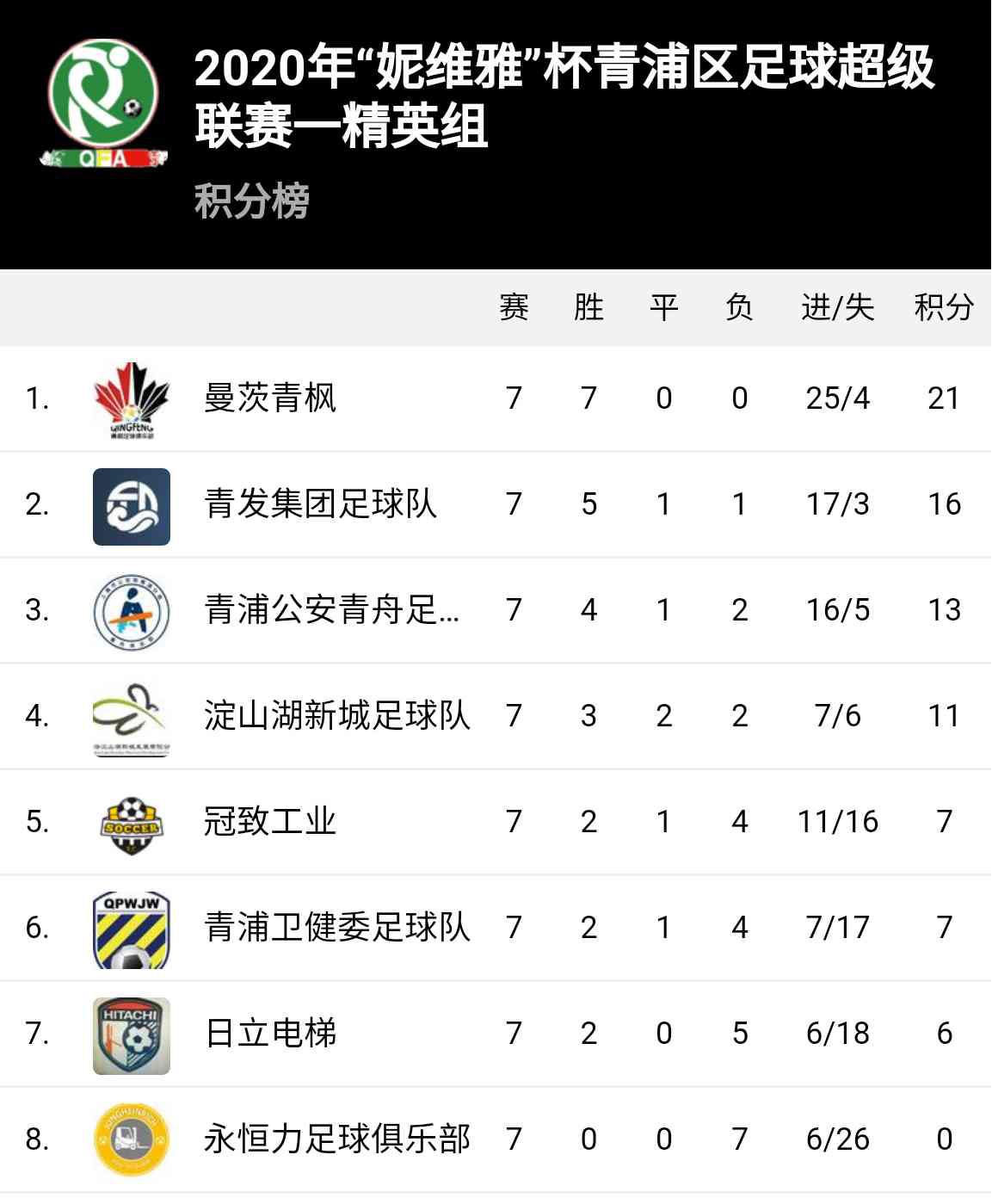Image resolution: width=992 pixels, height=1204 pixels.
Task: Select the 青浦公安青舟足 team row
Action: coord(331,610)
